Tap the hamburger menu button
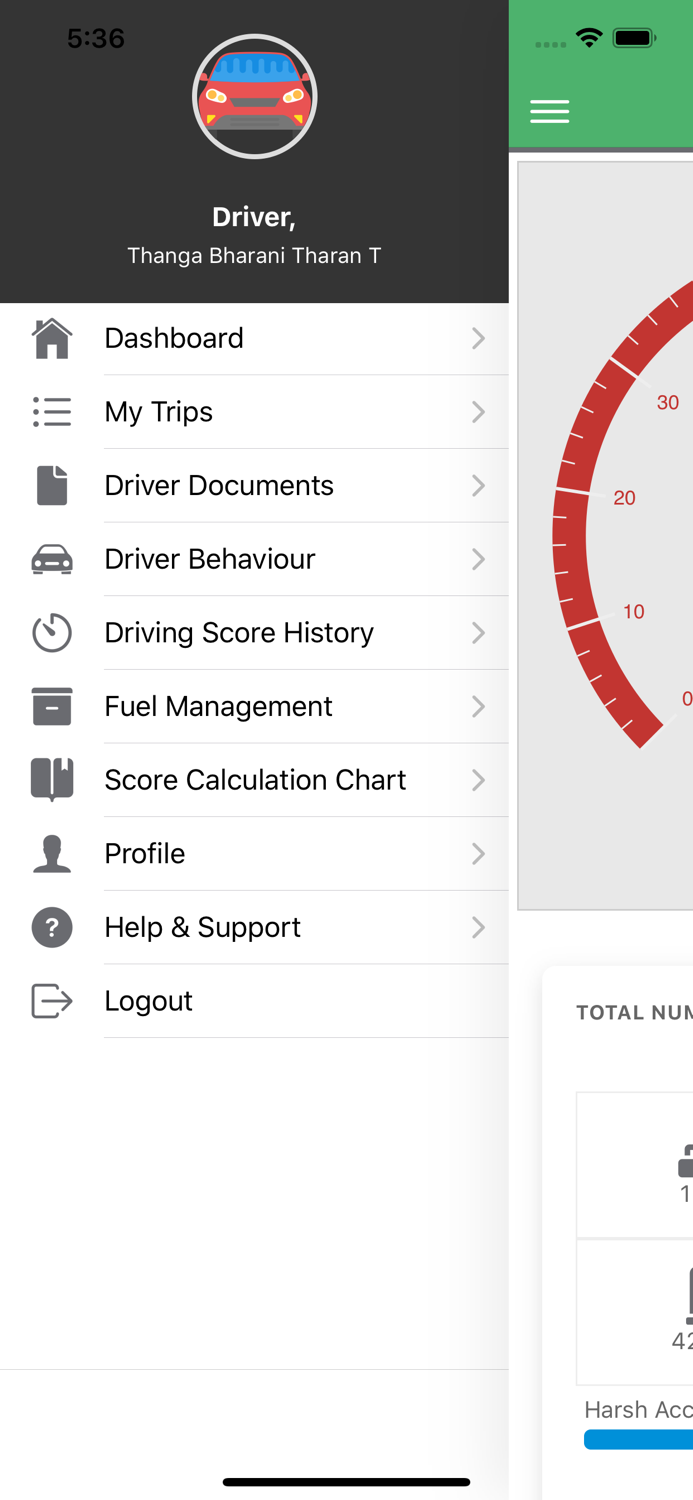Screen dimensions: 693x1500 point(550,111)
